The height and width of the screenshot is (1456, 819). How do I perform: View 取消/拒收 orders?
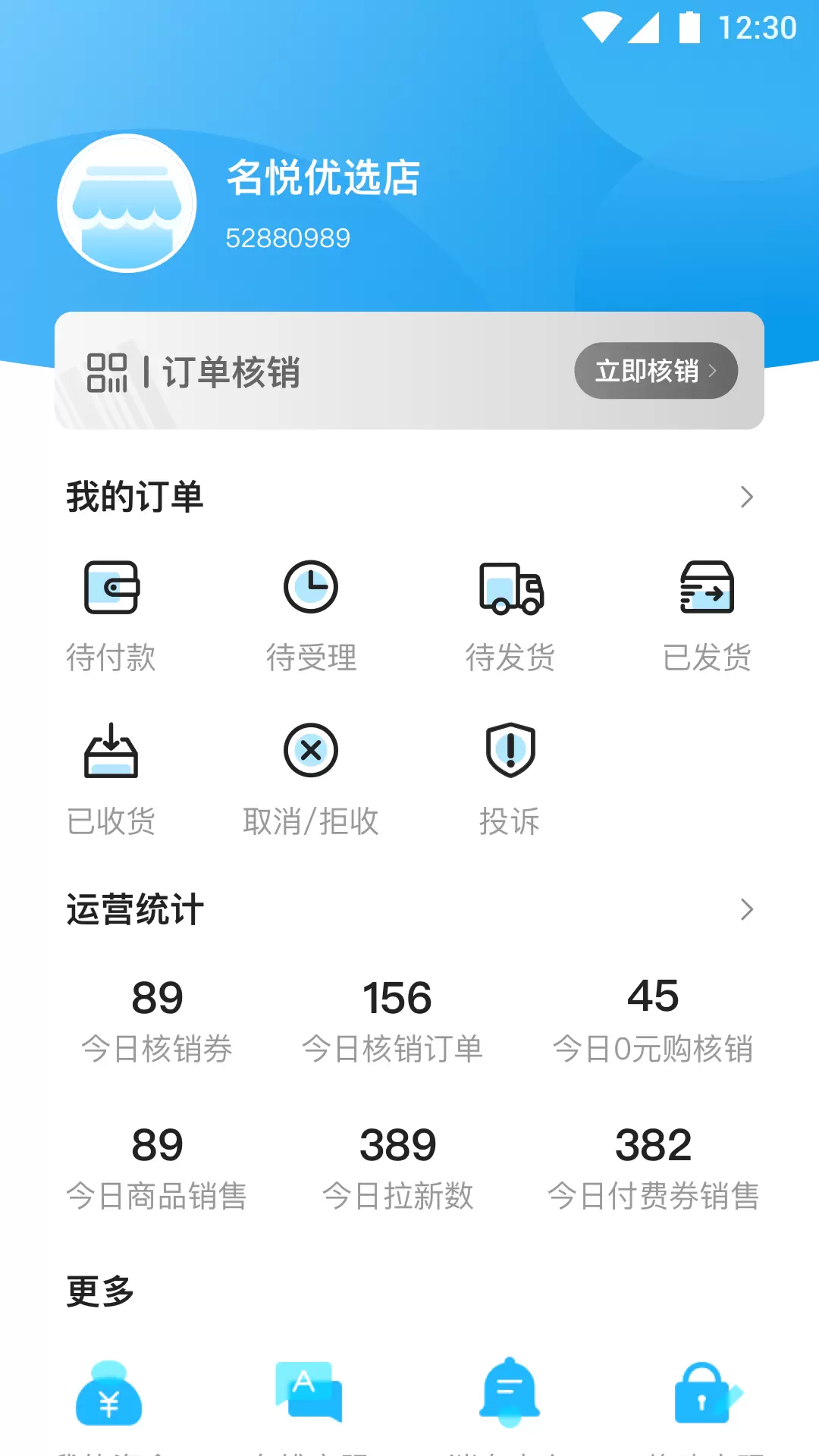click(311, 780)
